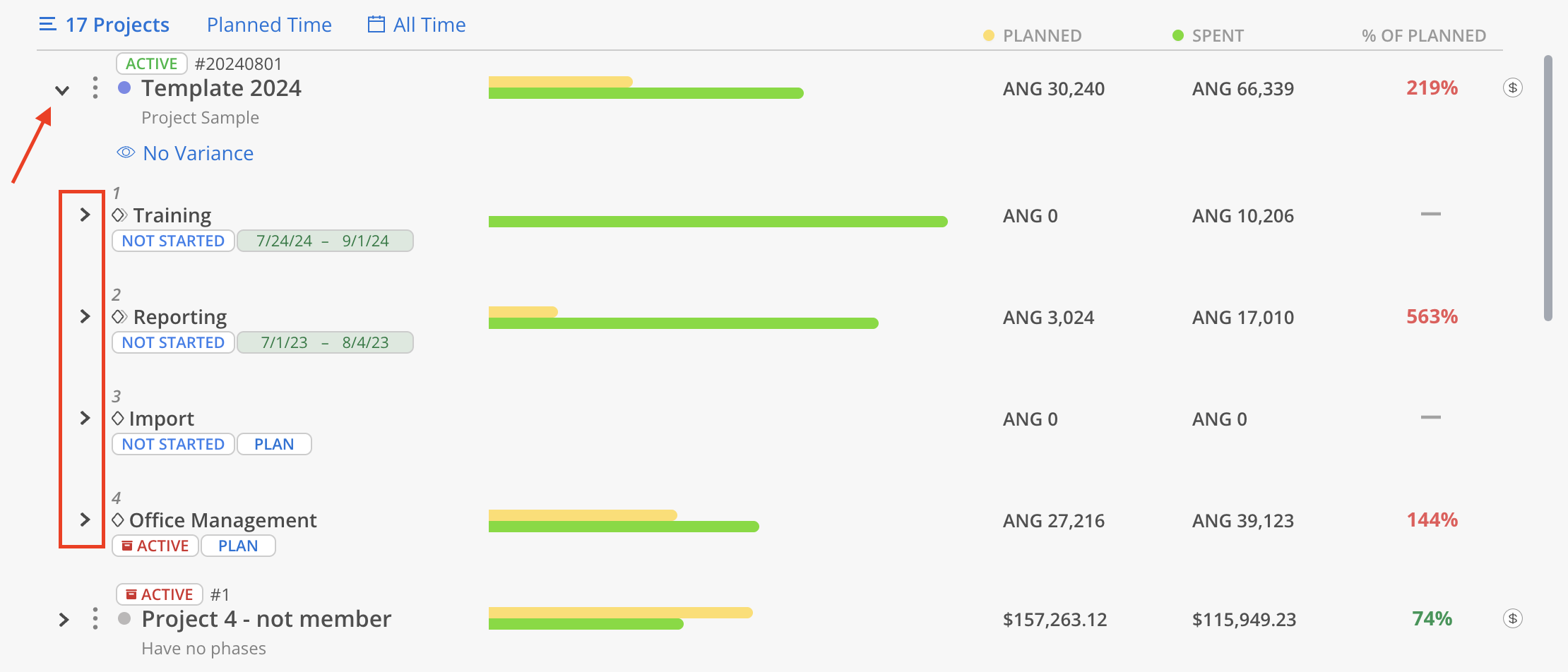Expand the Training phase
This screenshot has height=672, width=1568.
pyautogui.click(x=85, y=215)
